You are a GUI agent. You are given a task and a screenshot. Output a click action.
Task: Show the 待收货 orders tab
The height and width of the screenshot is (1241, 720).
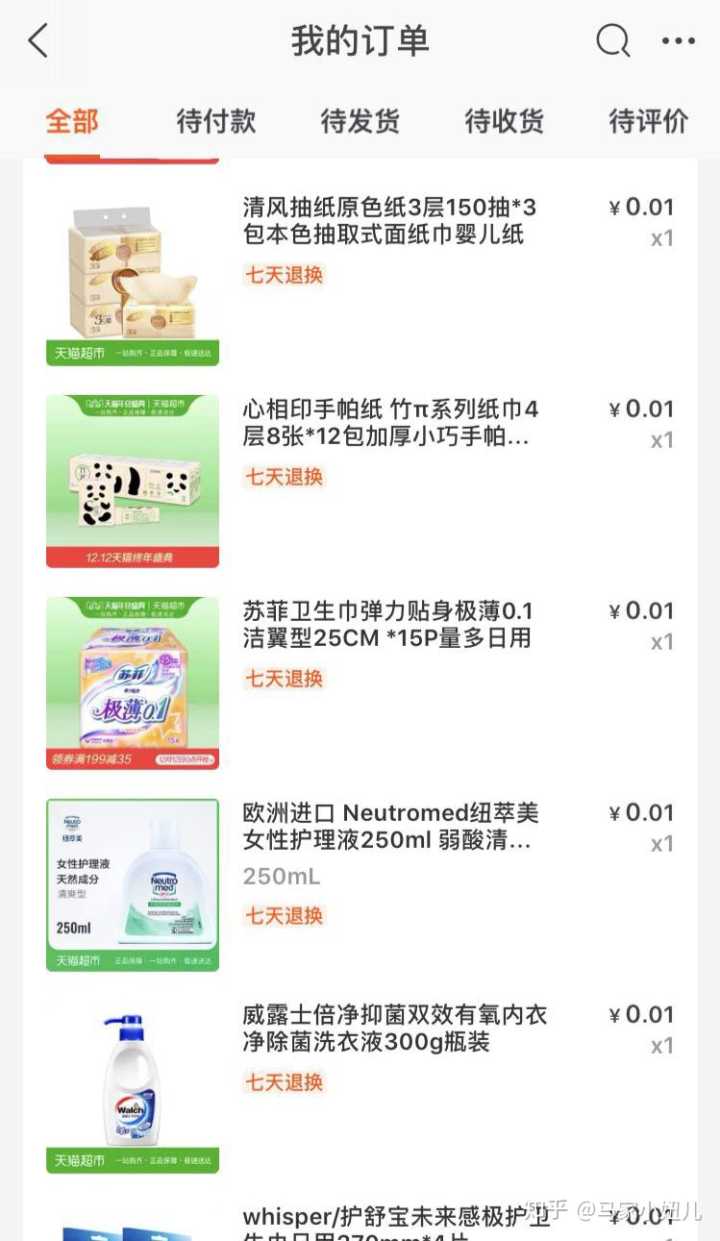[504, 122]
